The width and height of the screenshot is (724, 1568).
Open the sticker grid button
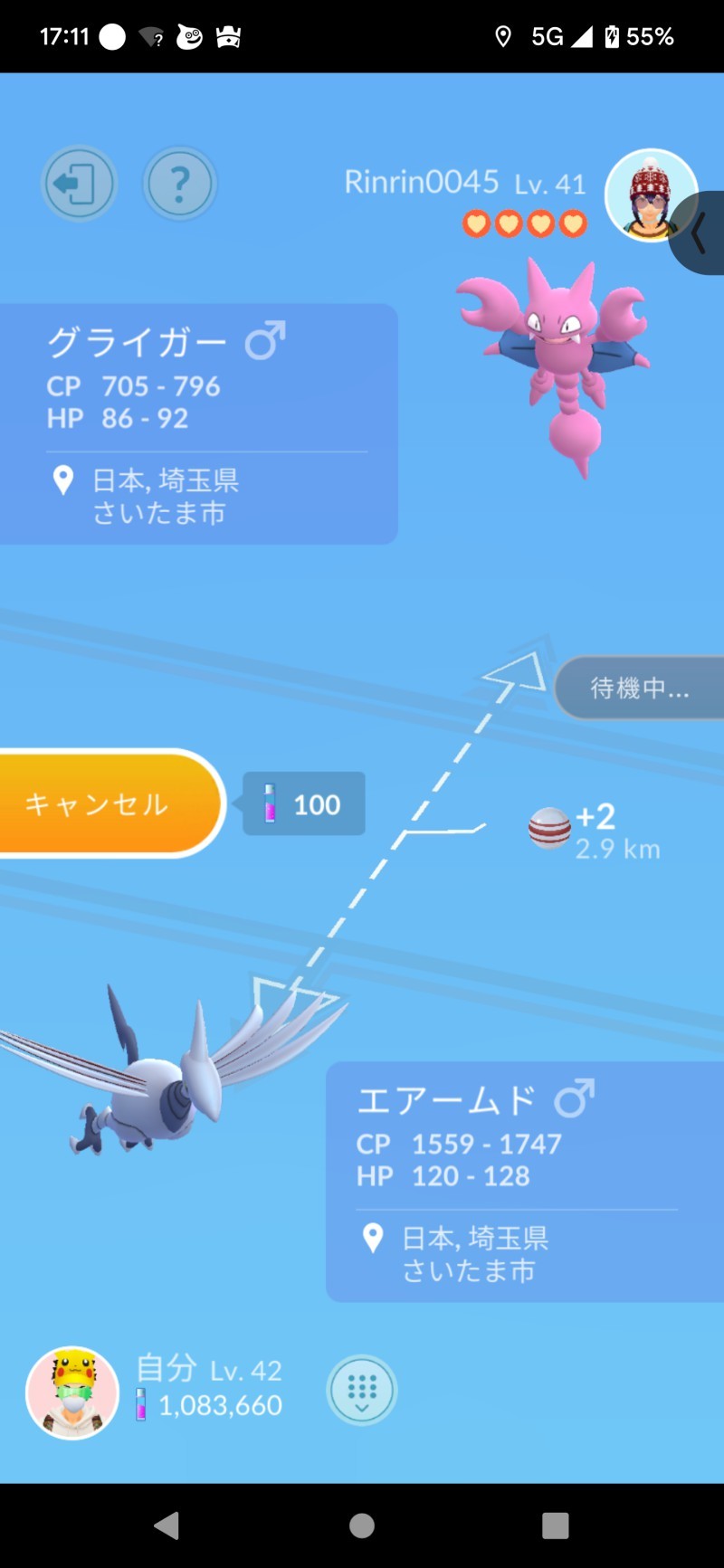click(x=362, y=1390)
